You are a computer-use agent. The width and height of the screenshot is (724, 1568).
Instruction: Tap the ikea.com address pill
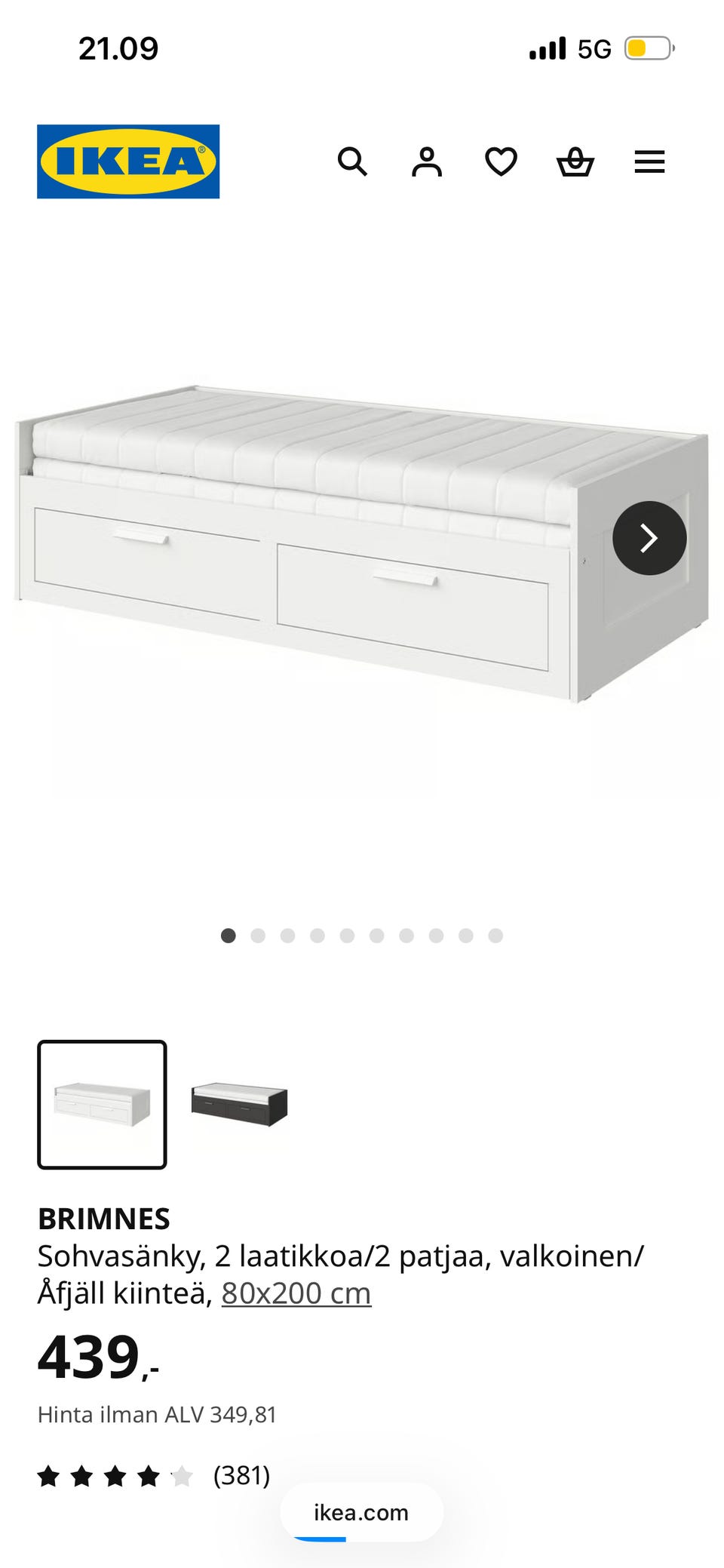tap(361, 1512)
